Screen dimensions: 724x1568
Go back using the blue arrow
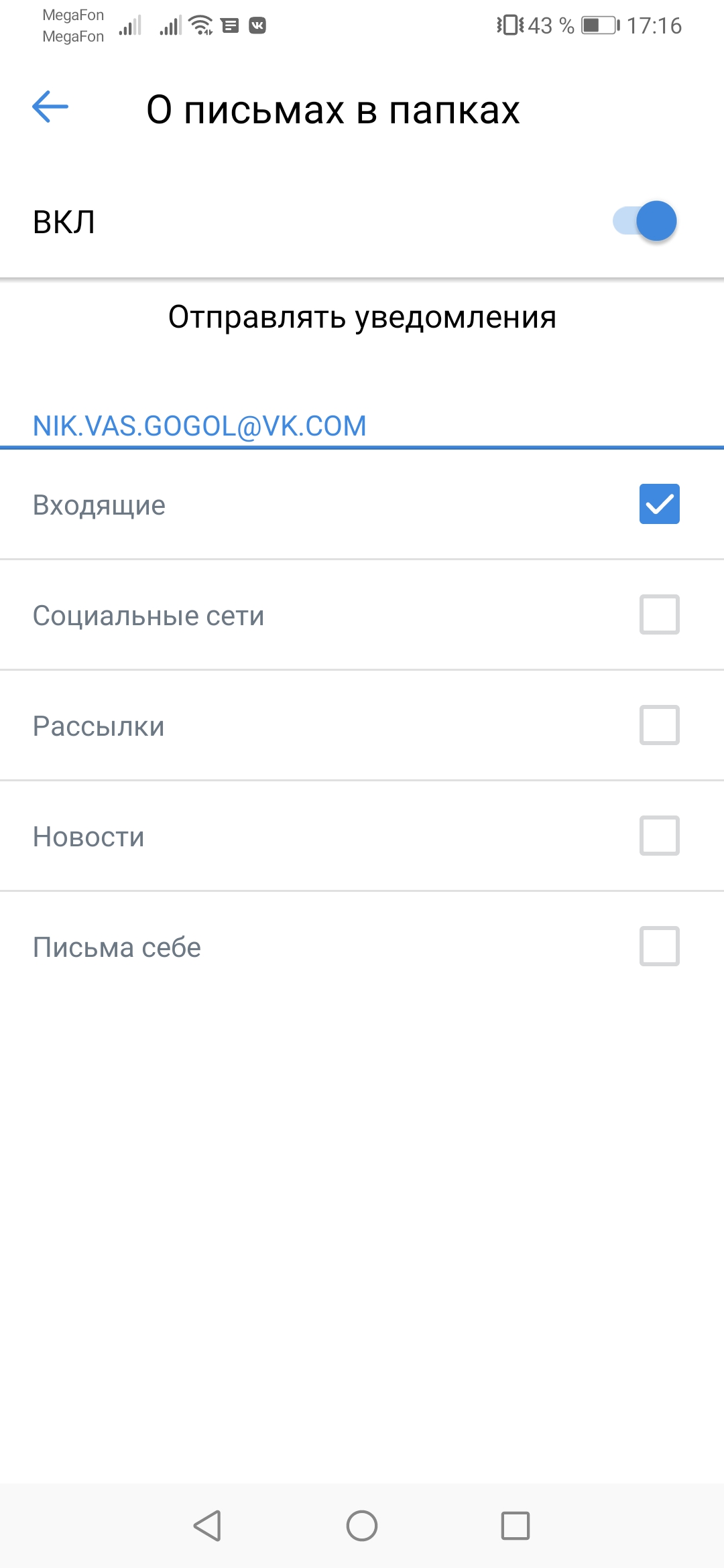tap(50, 107)
